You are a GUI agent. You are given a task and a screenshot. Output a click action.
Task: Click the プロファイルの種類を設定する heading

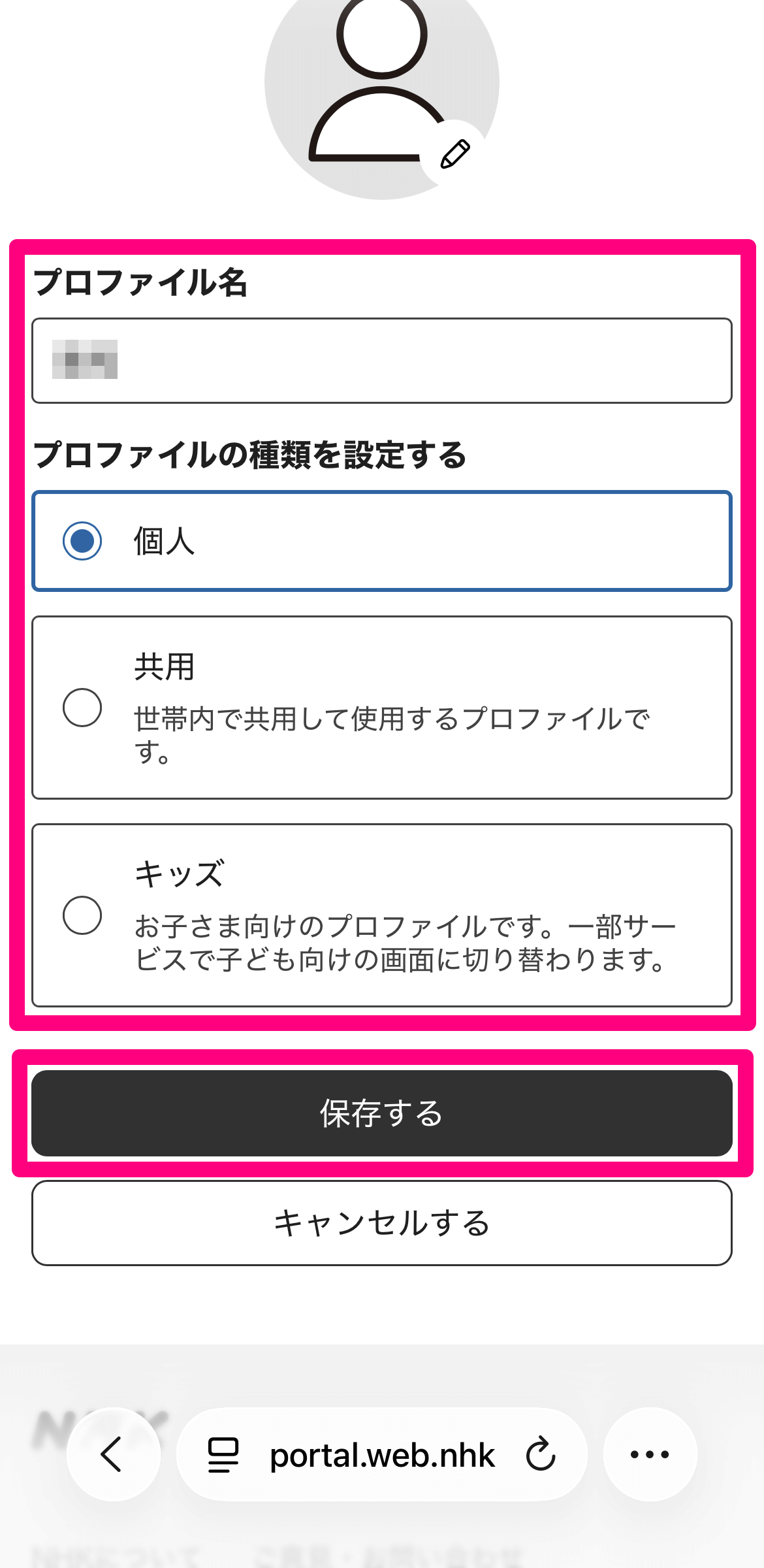[x=250, y=454]
